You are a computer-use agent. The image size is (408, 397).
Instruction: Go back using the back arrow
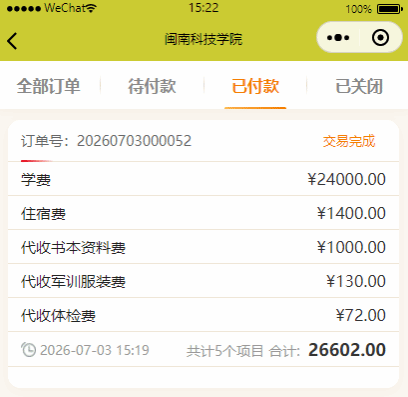tap(12, 41)
